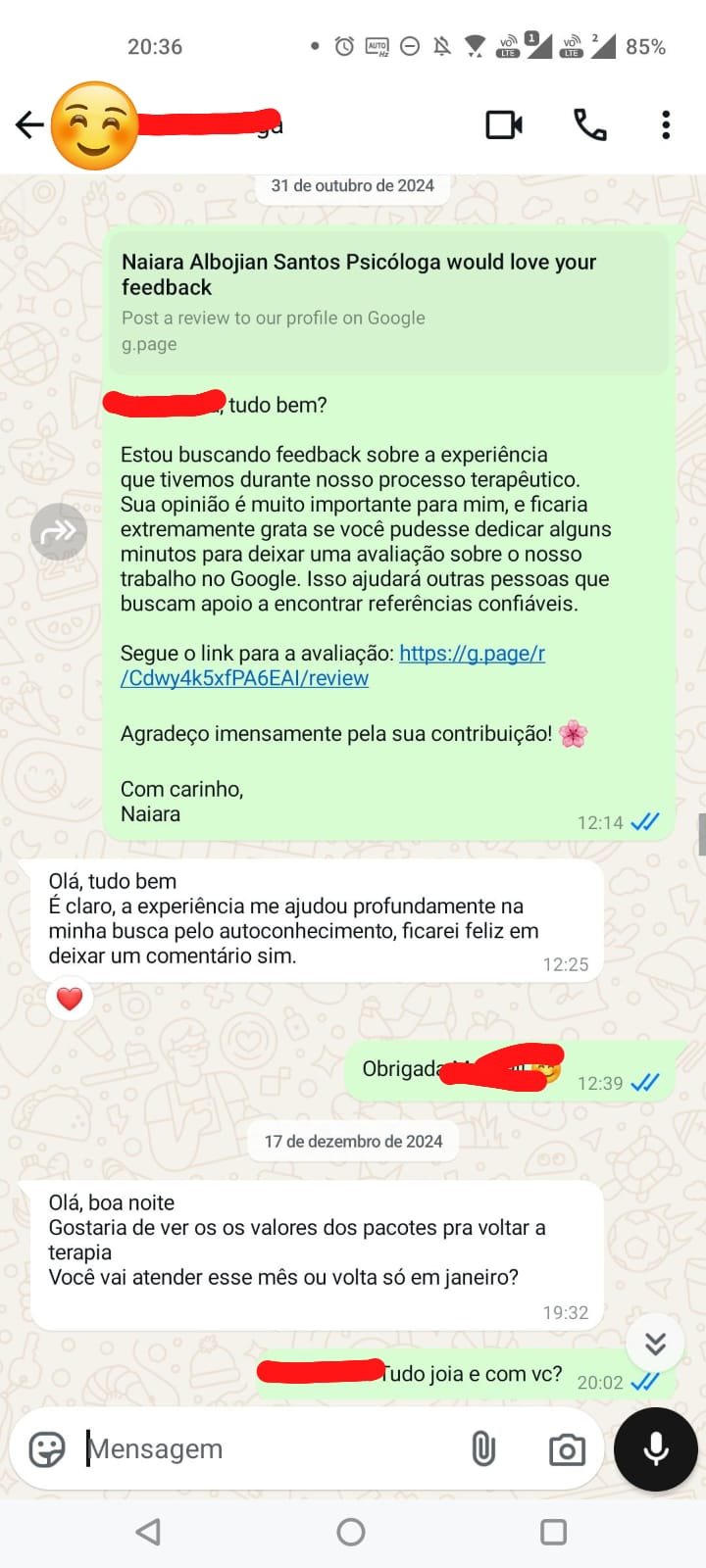Forward the feedback request message
The width and height of the screenshot is (706, 1568).
click(x=59, y=532)
